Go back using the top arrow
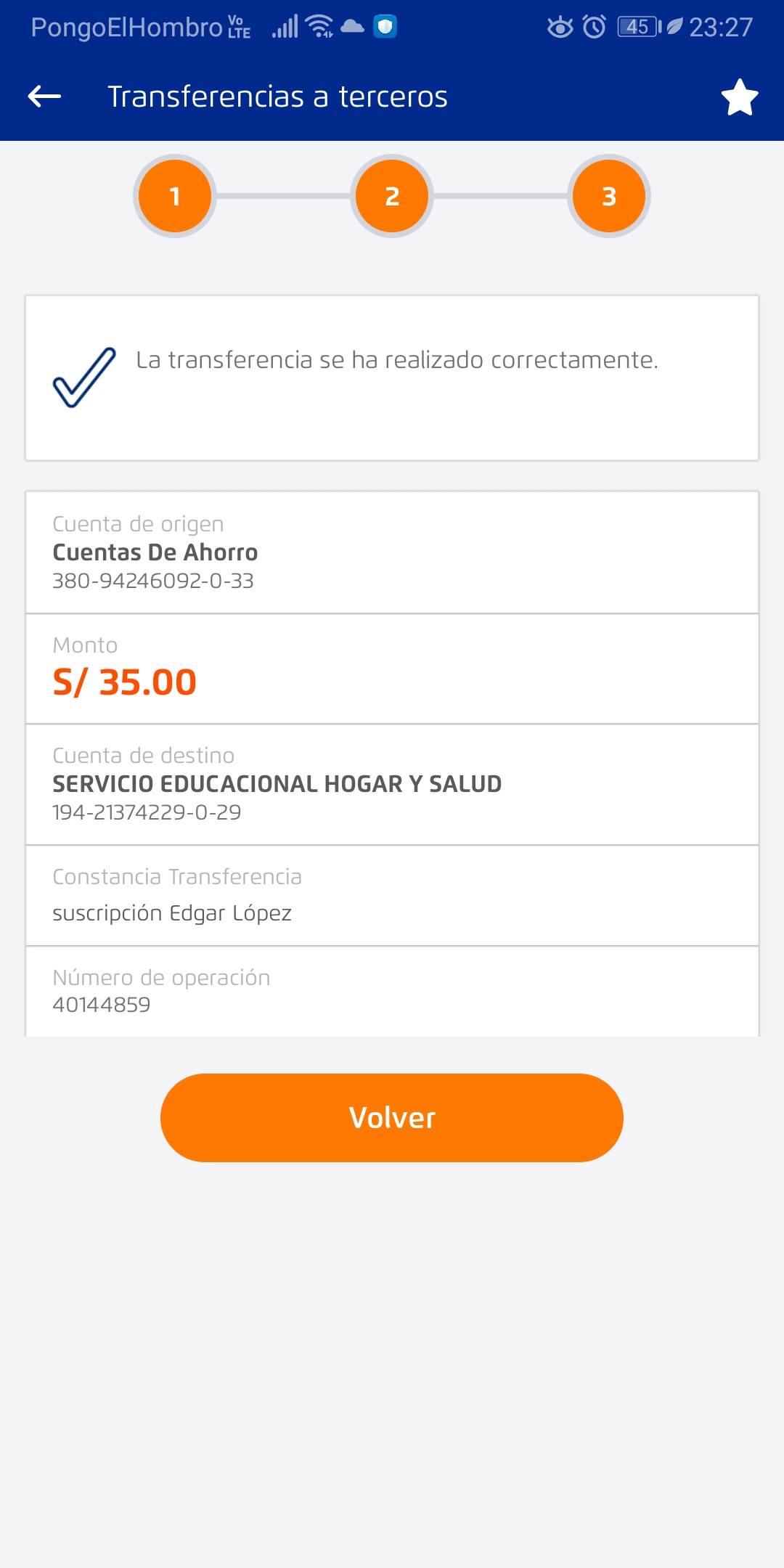 click(44, 97)
